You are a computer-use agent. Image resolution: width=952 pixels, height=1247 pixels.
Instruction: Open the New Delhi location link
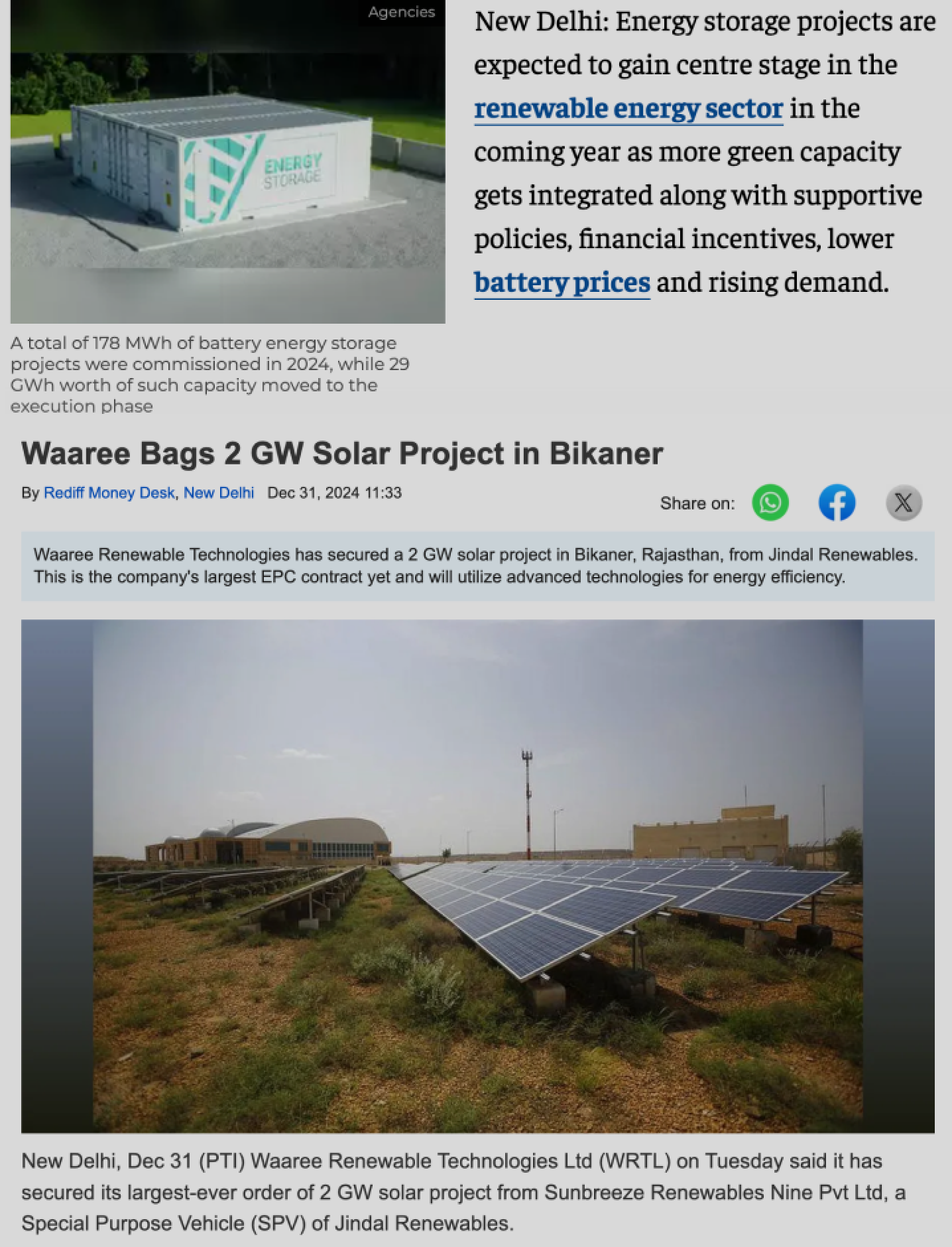tap(218, 493)
